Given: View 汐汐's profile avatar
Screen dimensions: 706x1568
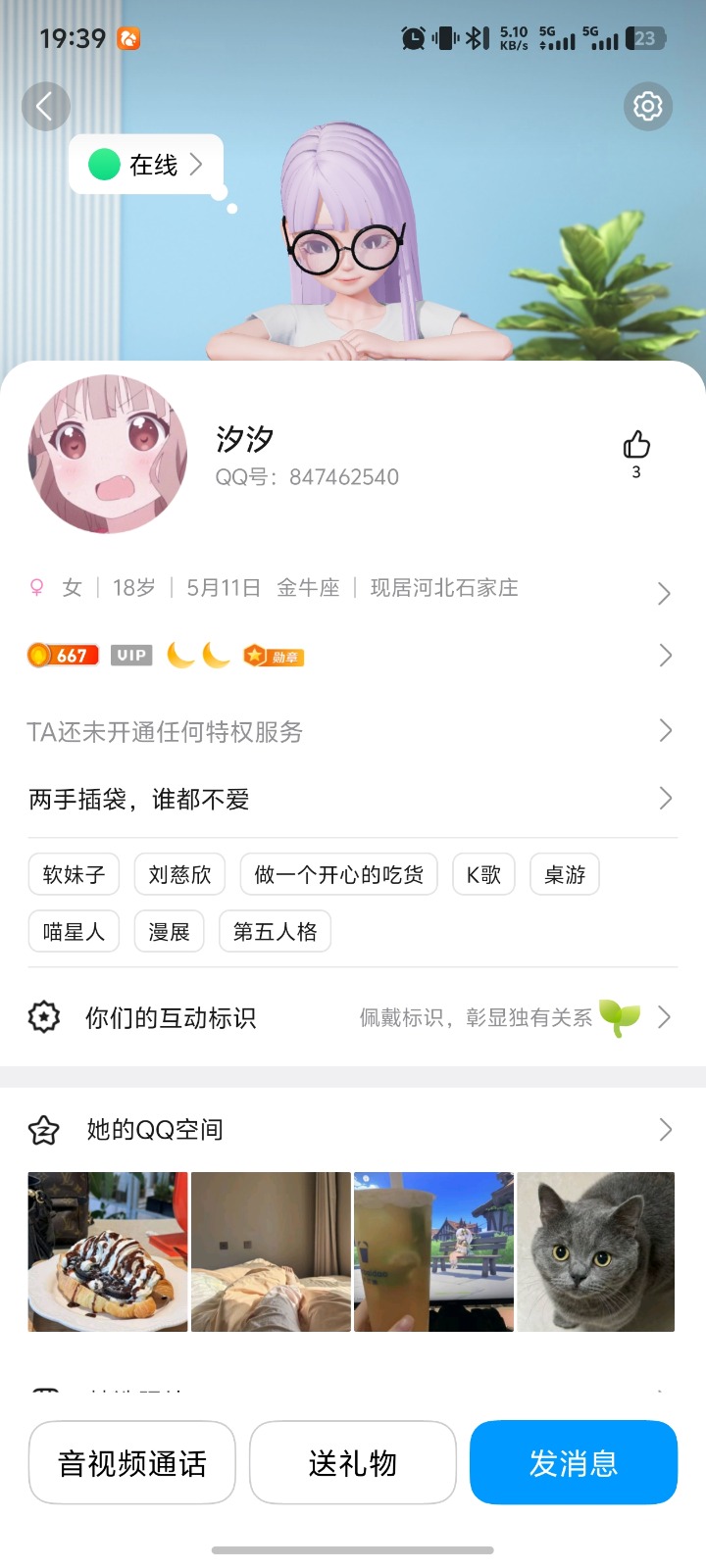Looking at the screenshot, I should coord(108,454).
